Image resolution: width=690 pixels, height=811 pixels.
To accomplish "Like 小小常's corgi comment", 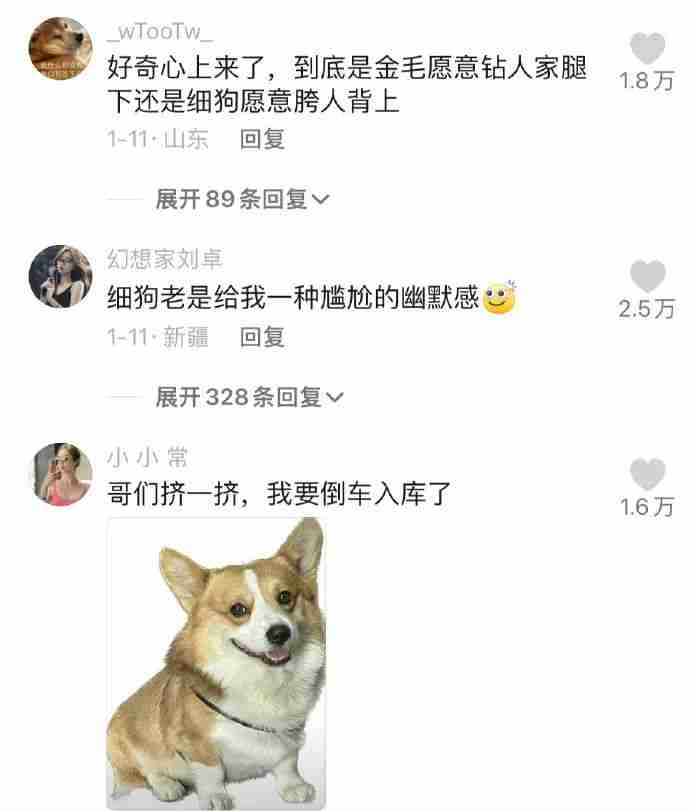I will 648,475.
